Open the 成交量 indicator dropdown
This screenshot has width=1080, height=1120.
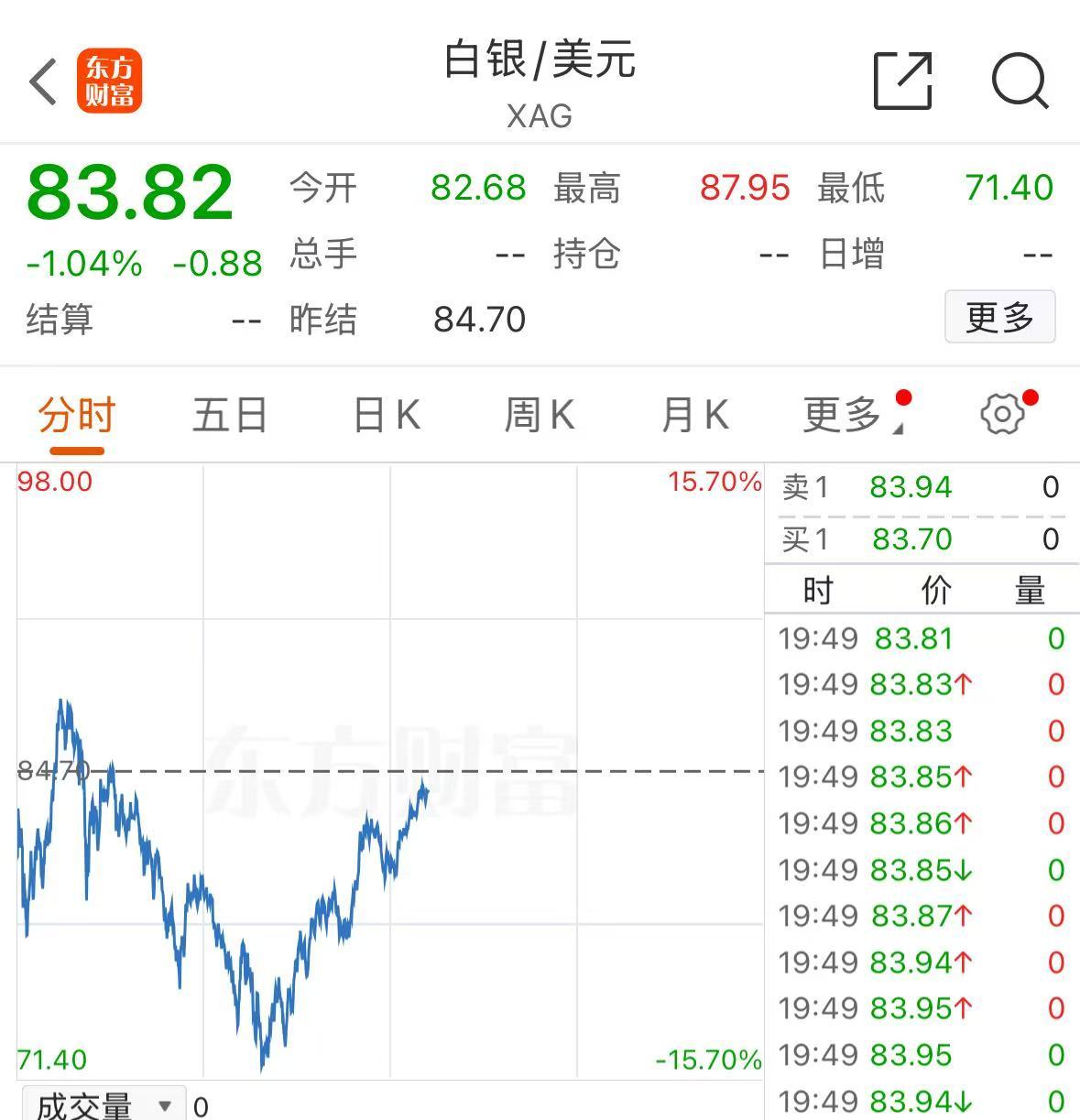click(103, 1105)
